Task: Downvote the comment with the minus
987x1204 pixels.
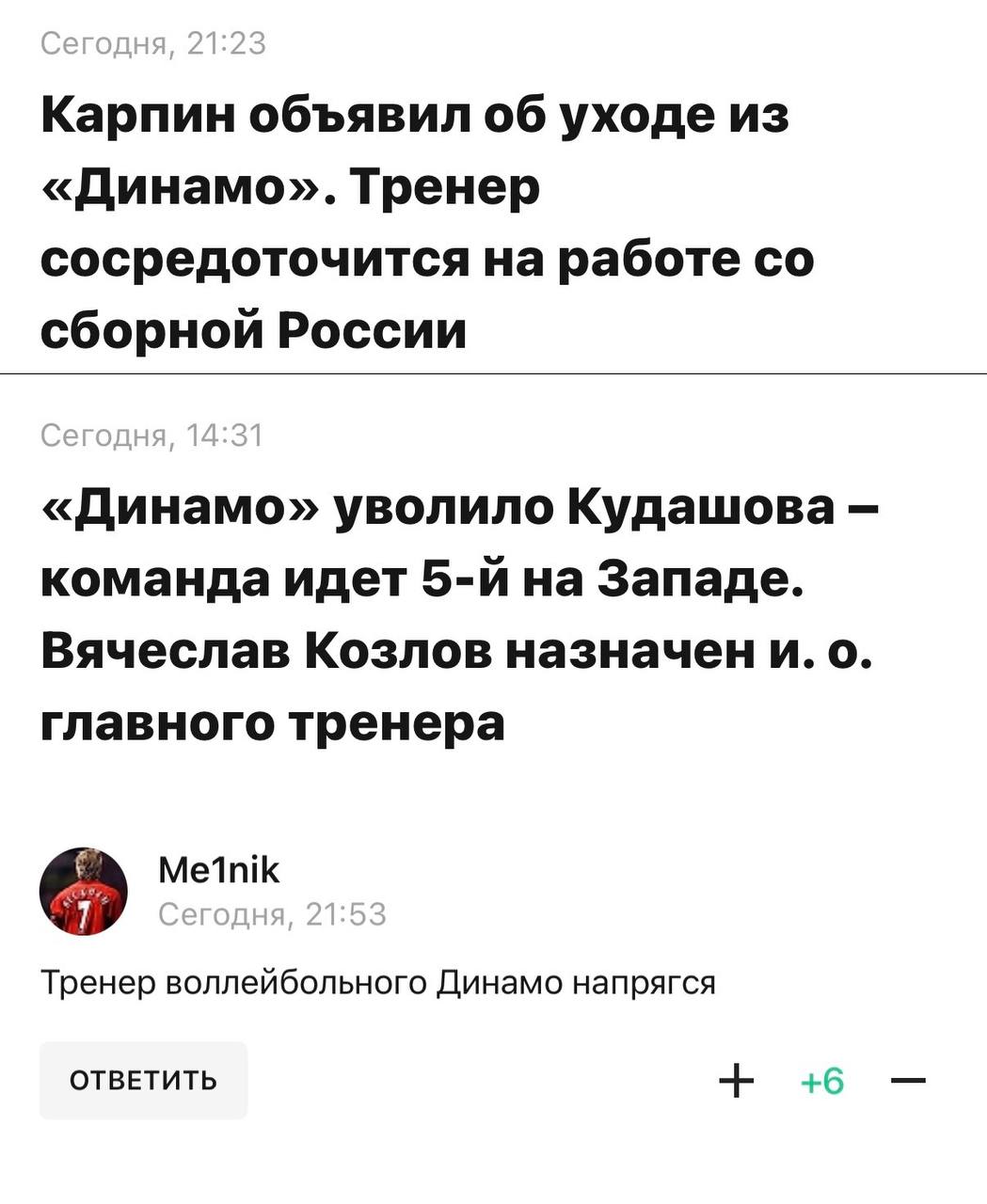Action: [907, 1081]
